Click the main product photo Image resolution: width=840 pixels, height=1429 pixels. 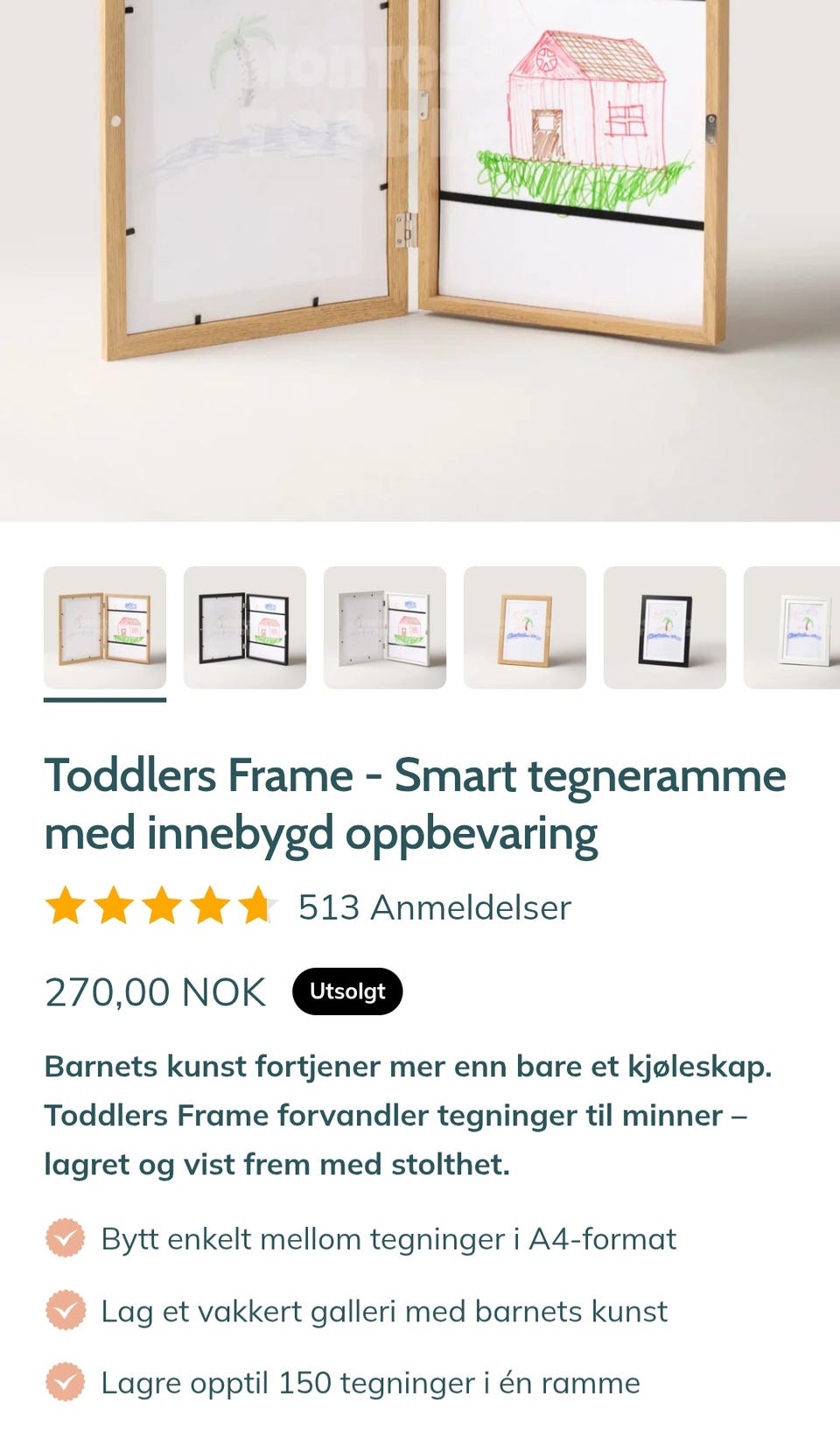click(420, 263)
